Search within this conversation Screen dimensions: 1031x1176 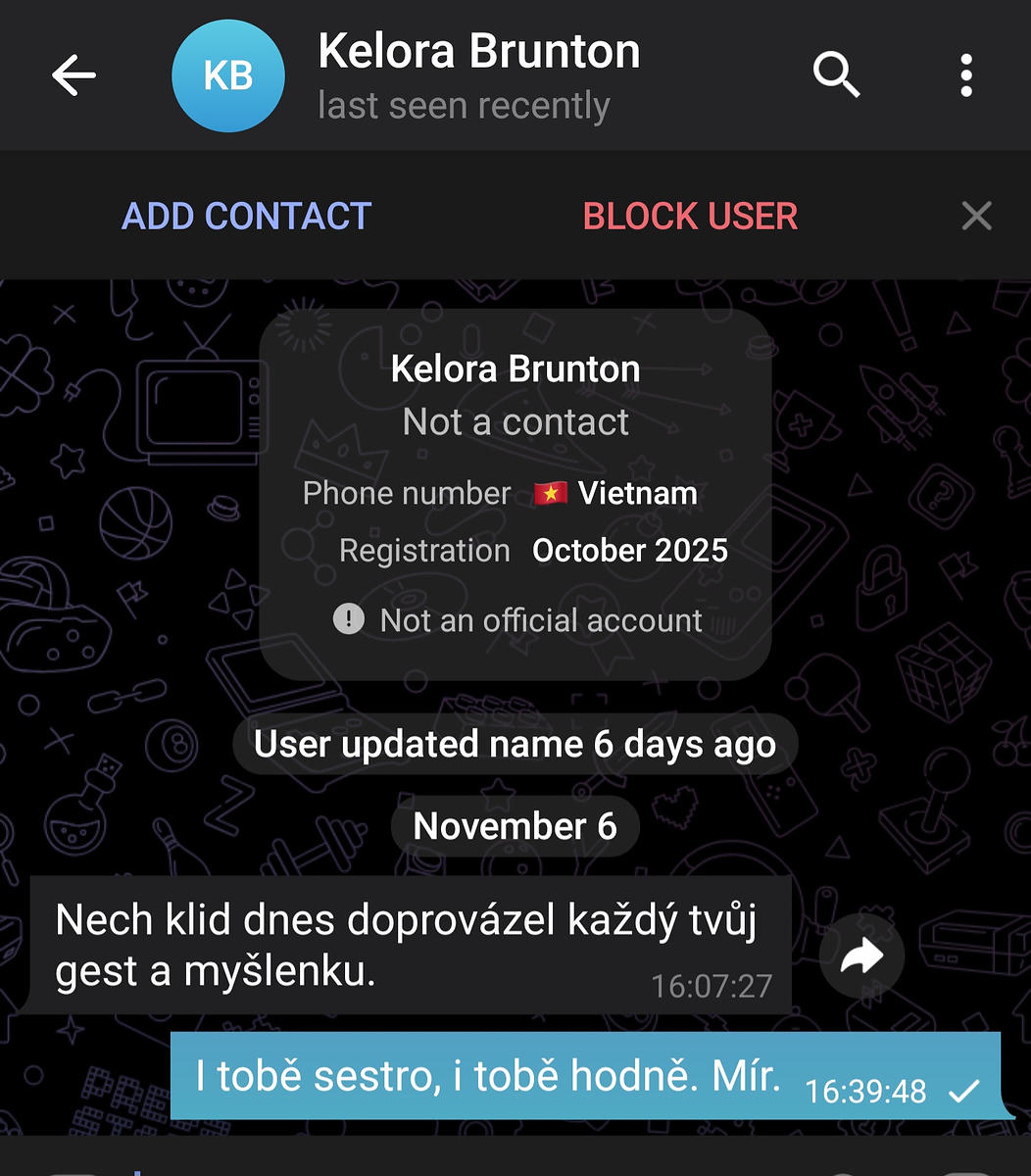[836, 75]
